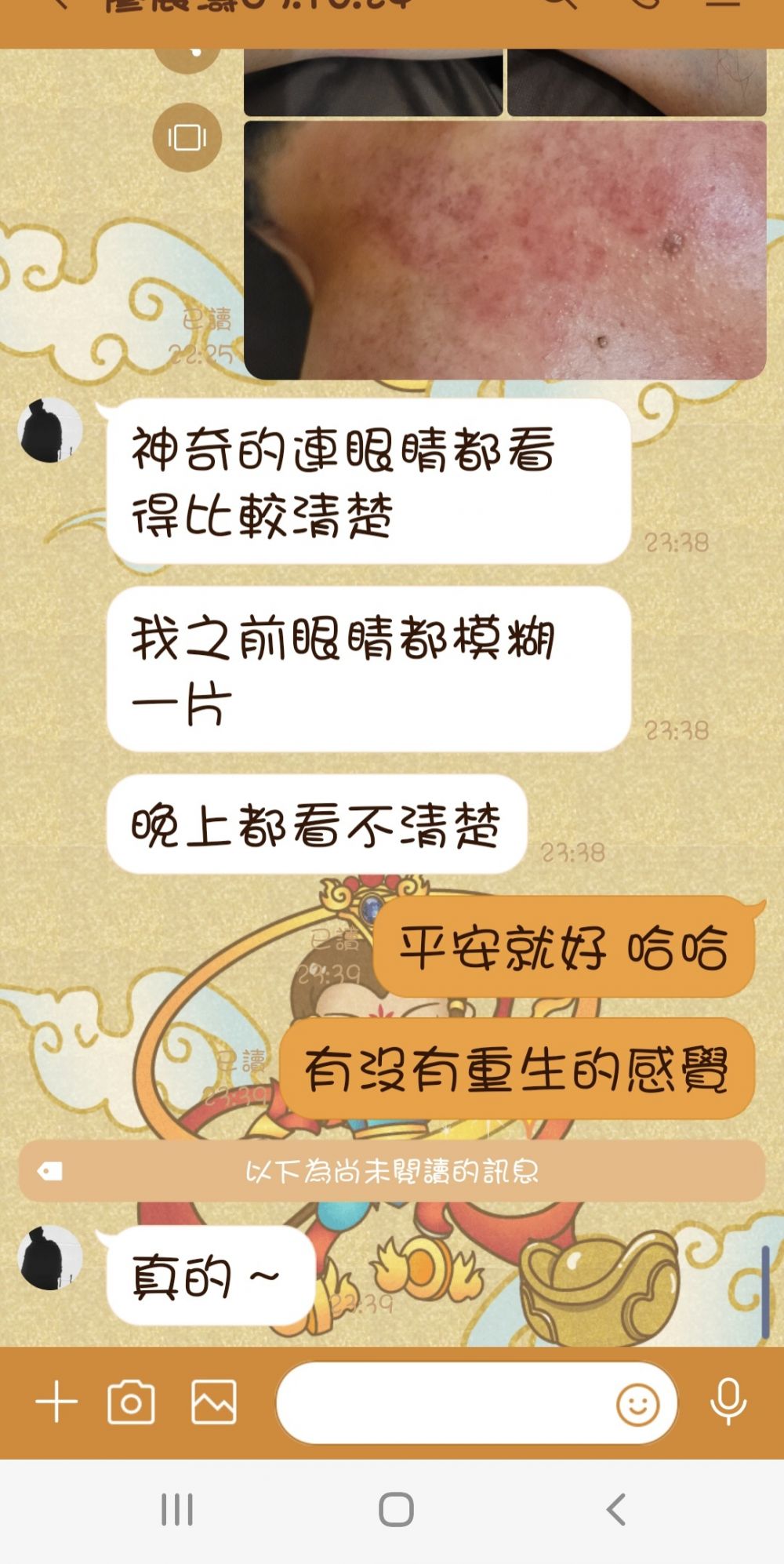Open the attachment plus menu

pos(56,1402)
